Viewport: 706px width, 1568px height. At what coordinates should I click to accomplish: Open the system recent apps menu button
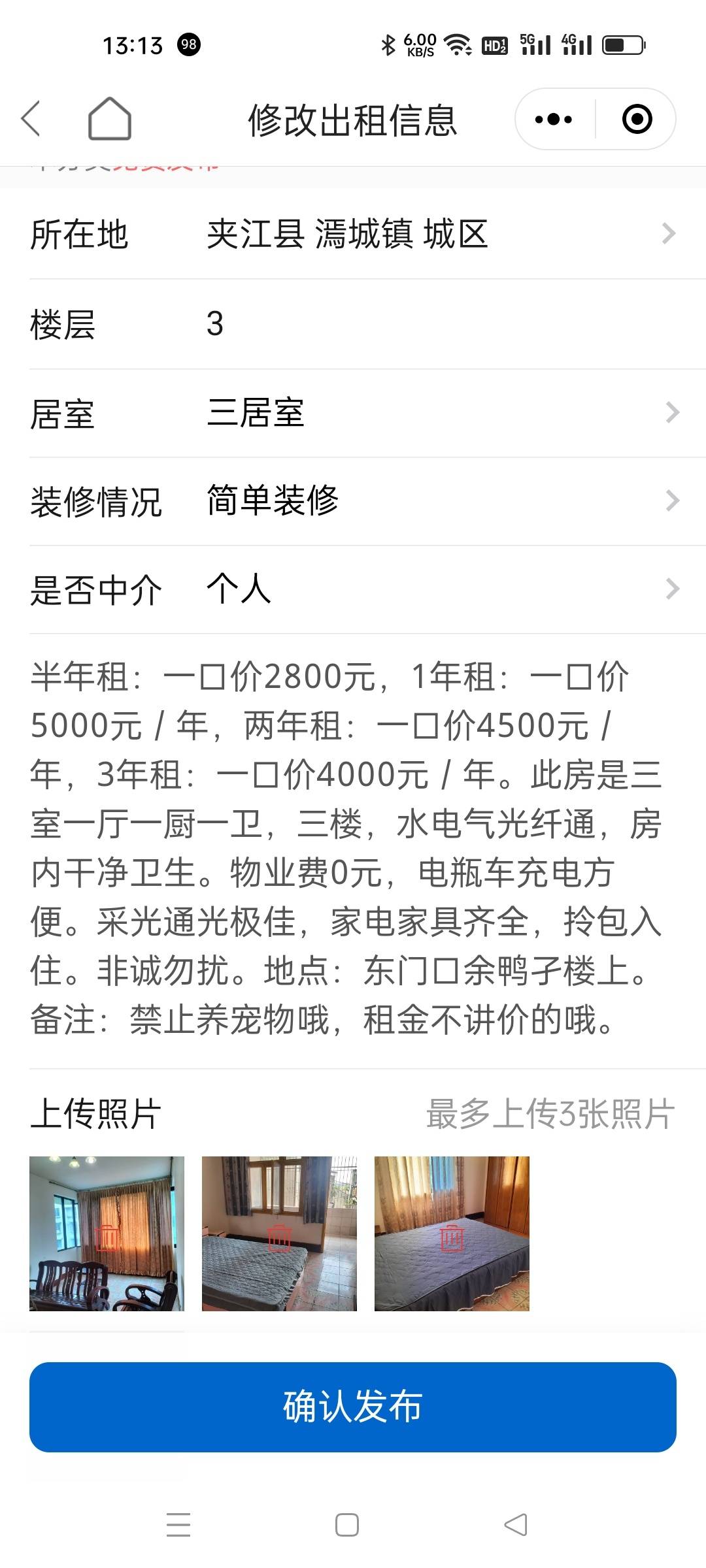(178, 1524)
